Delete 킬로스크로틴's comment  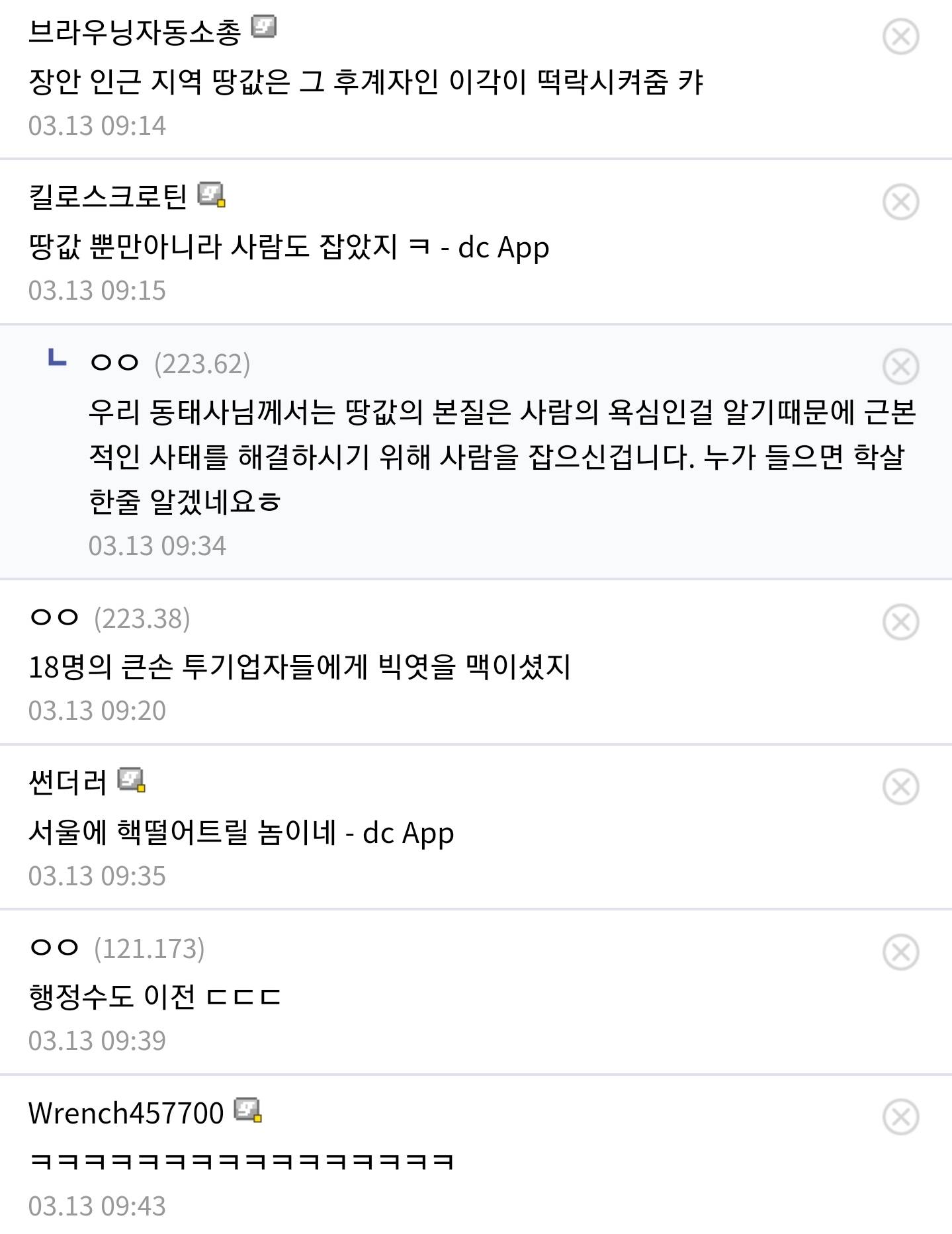point(900,202)
